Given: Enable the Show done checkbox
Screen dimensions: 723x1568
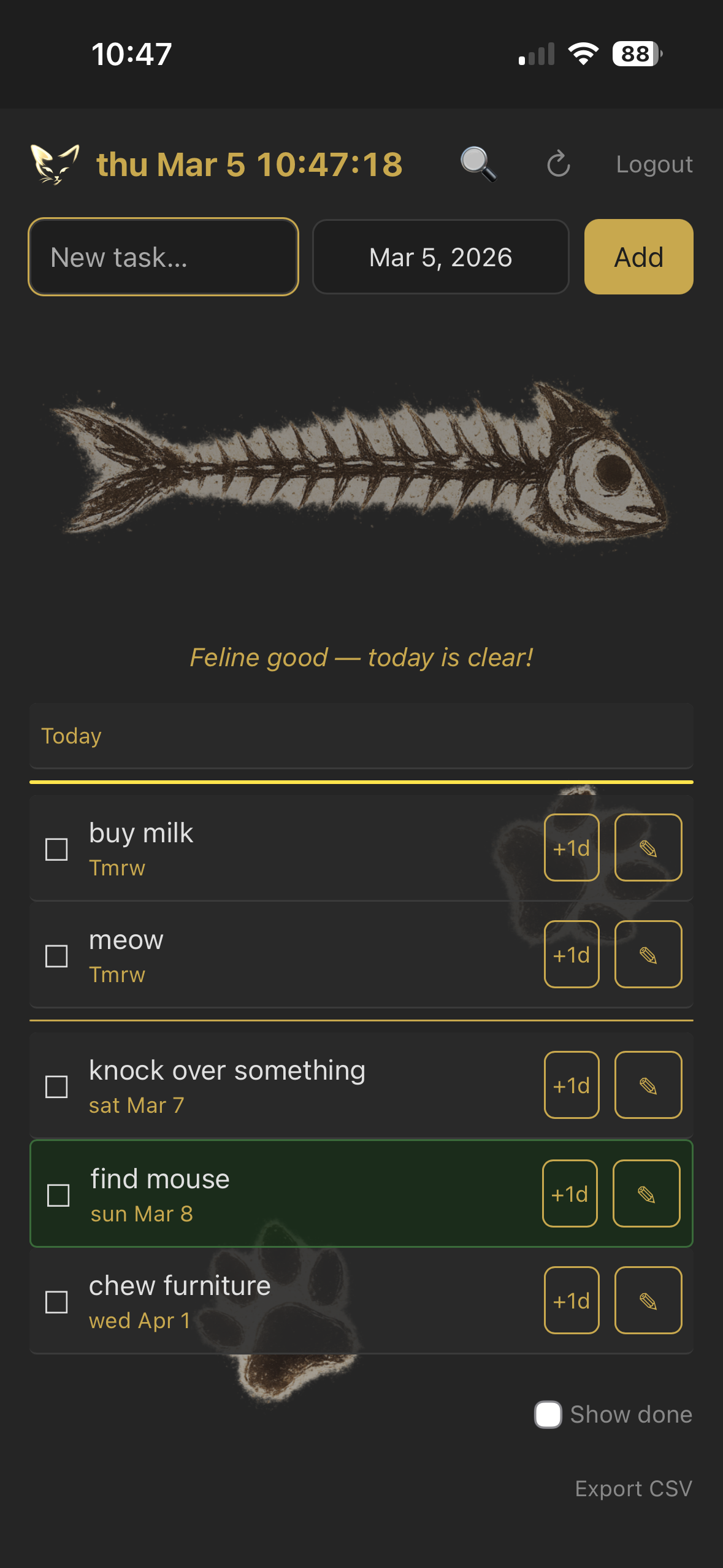Looking at the screenshot, I should 548,1415.
